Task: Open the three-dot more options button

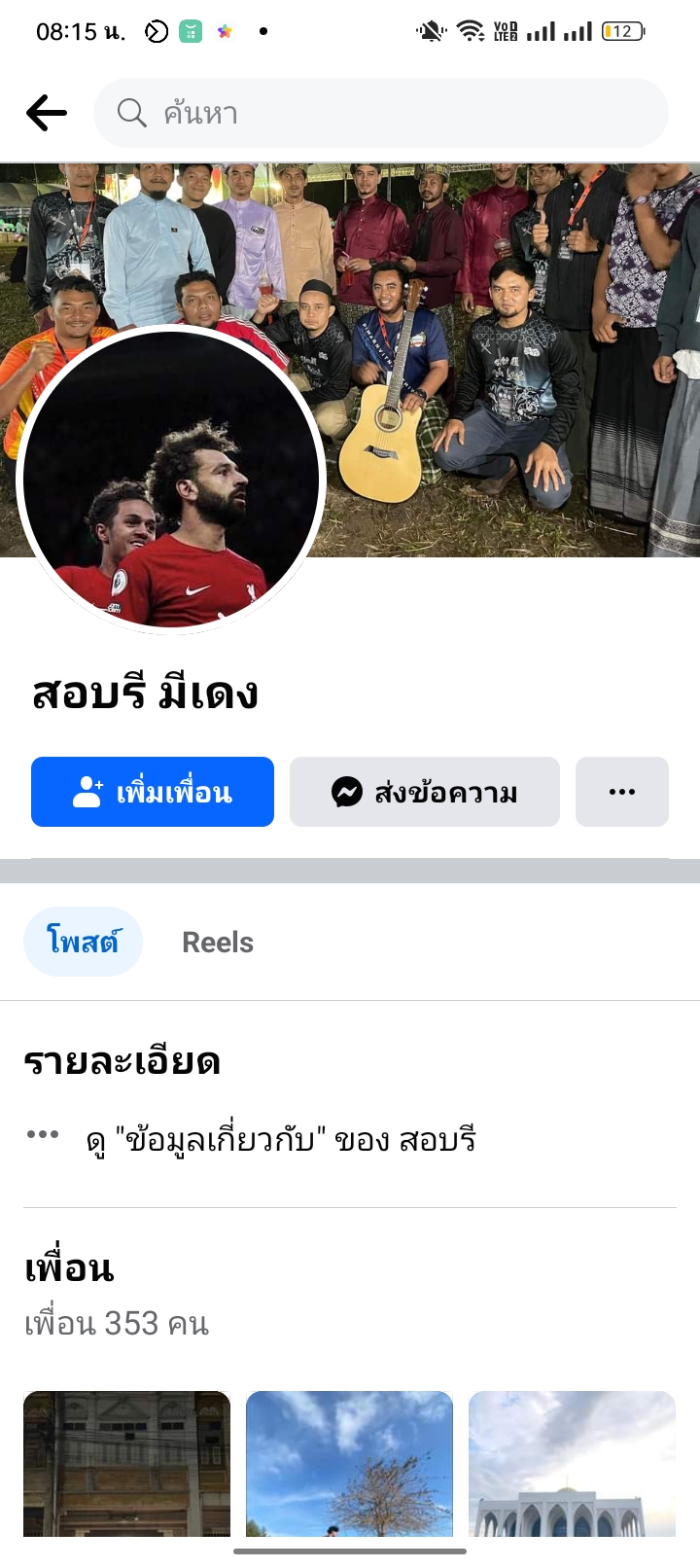Action: (622, 792)
